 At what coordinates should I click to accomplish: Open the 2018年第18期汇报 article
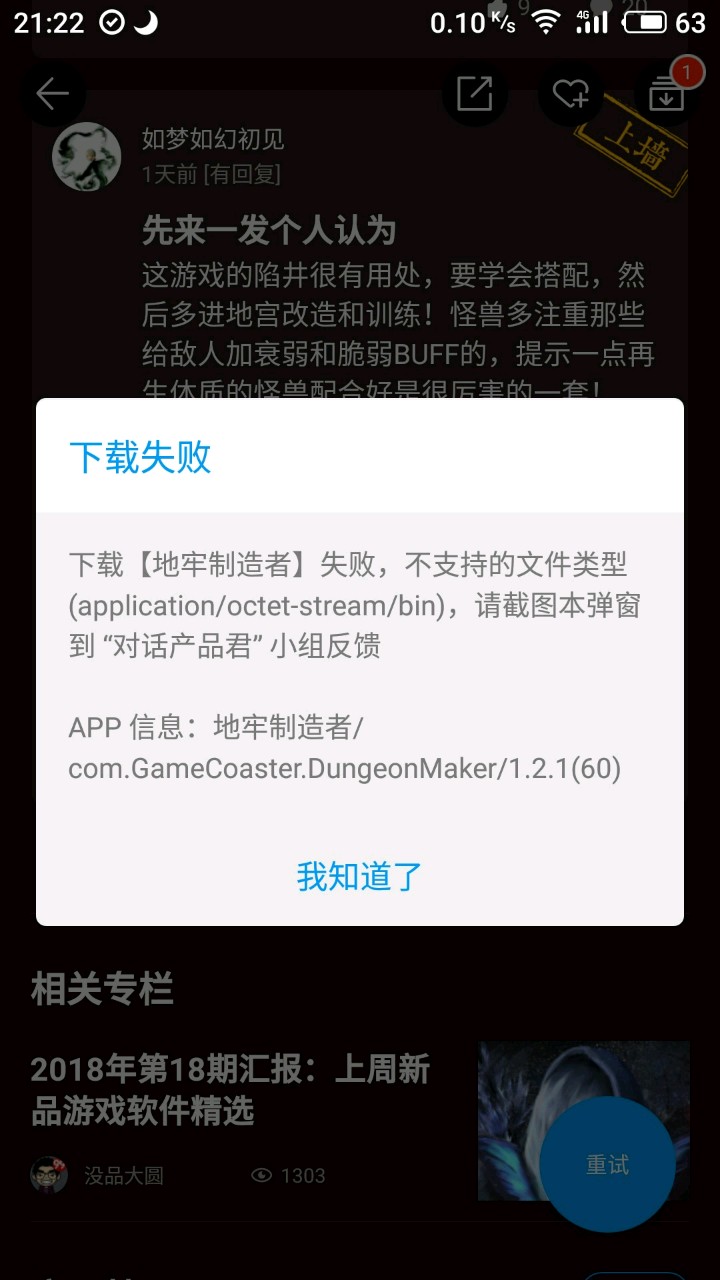click(230, 1089)
